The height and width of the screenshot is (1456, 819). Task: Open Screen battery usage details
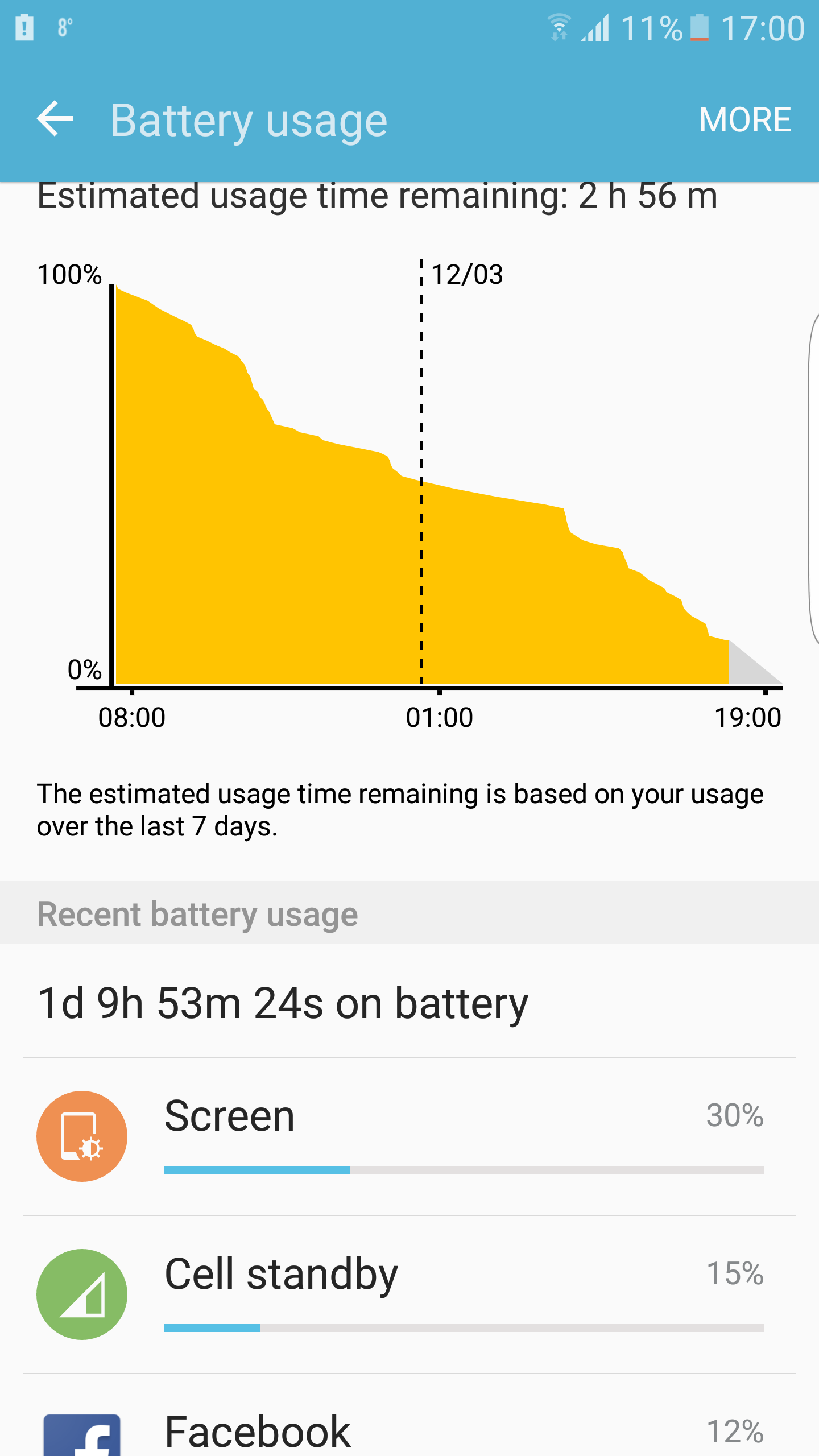(x=409, y=1136)
